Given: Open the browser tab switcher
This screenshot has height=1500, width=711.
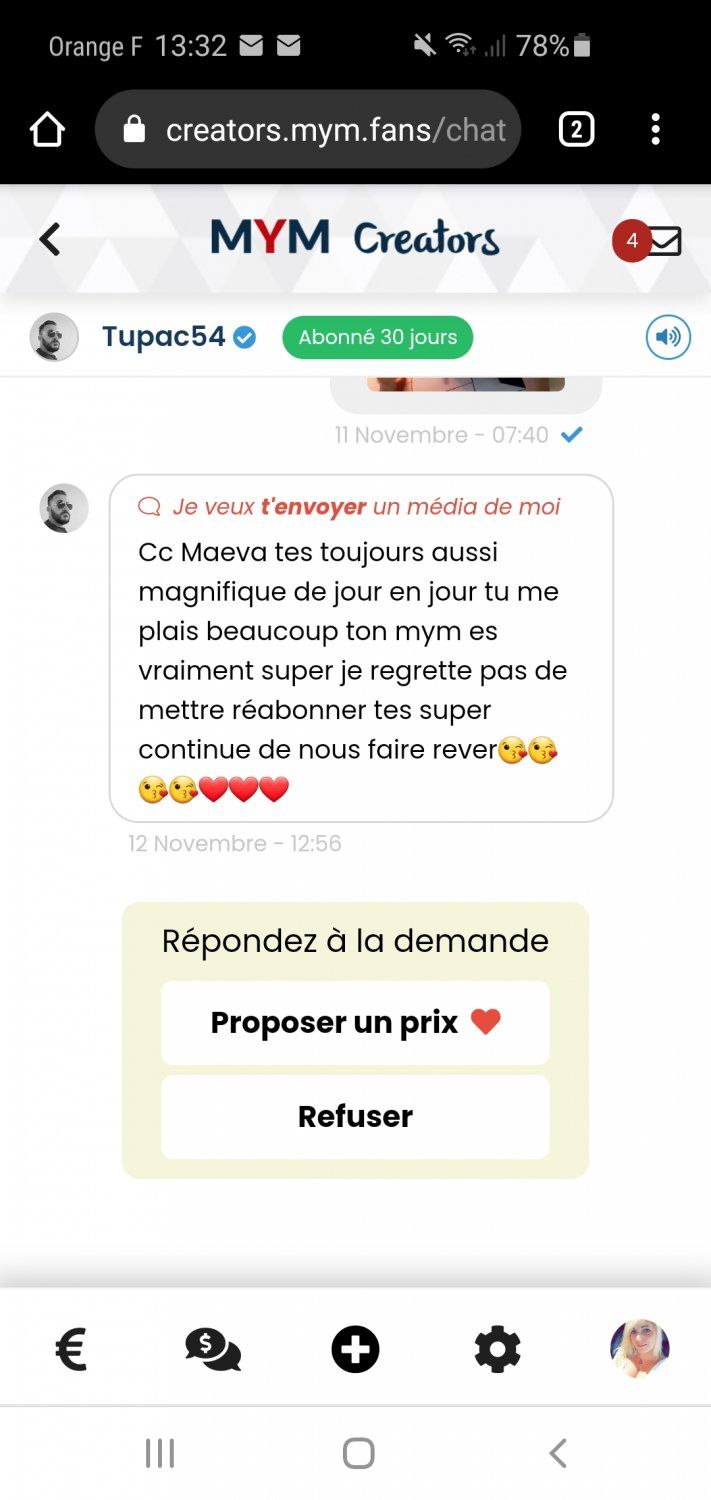Looking at the screenshot, I should click(x=576, y=130).
